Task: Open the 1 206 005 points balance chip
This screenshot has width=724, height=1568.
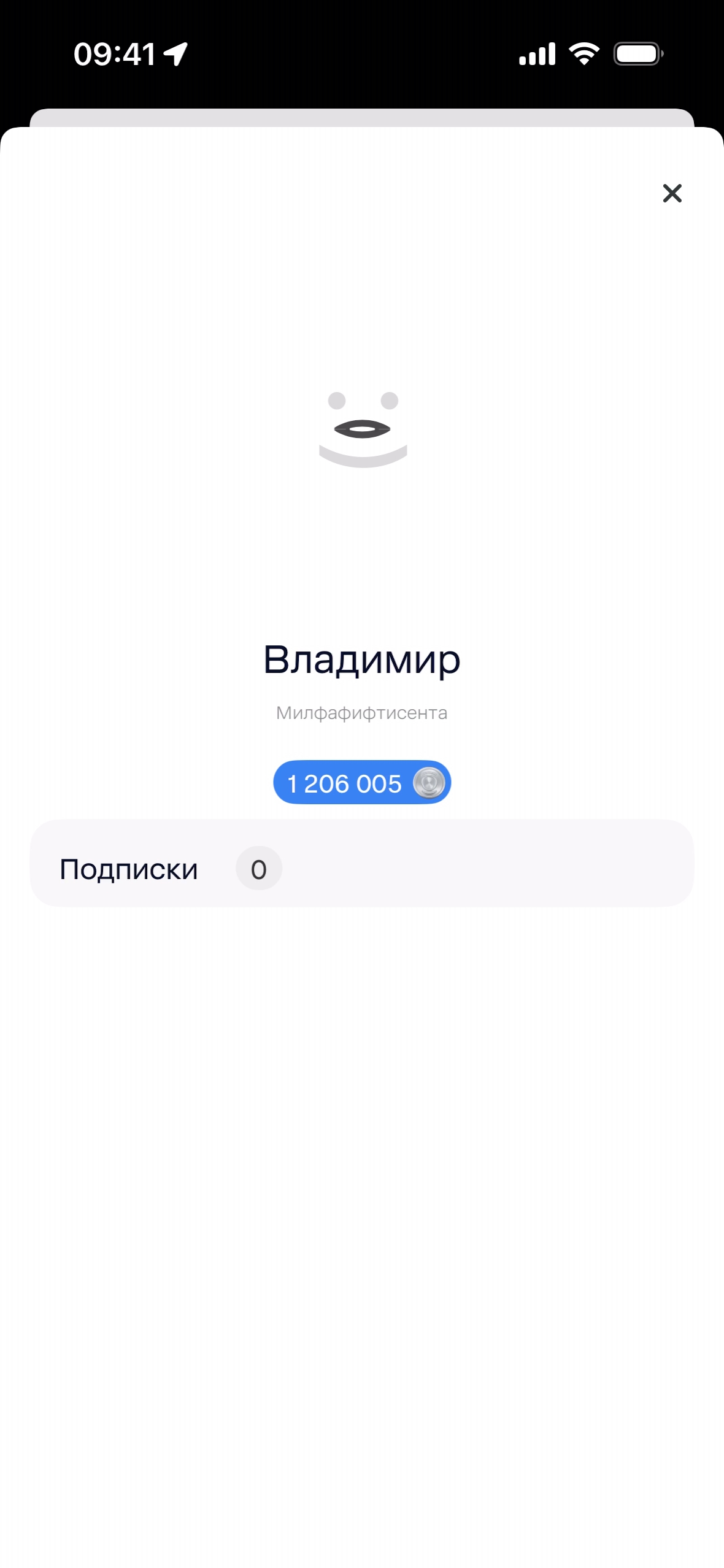Action: [x=361, y=783]
